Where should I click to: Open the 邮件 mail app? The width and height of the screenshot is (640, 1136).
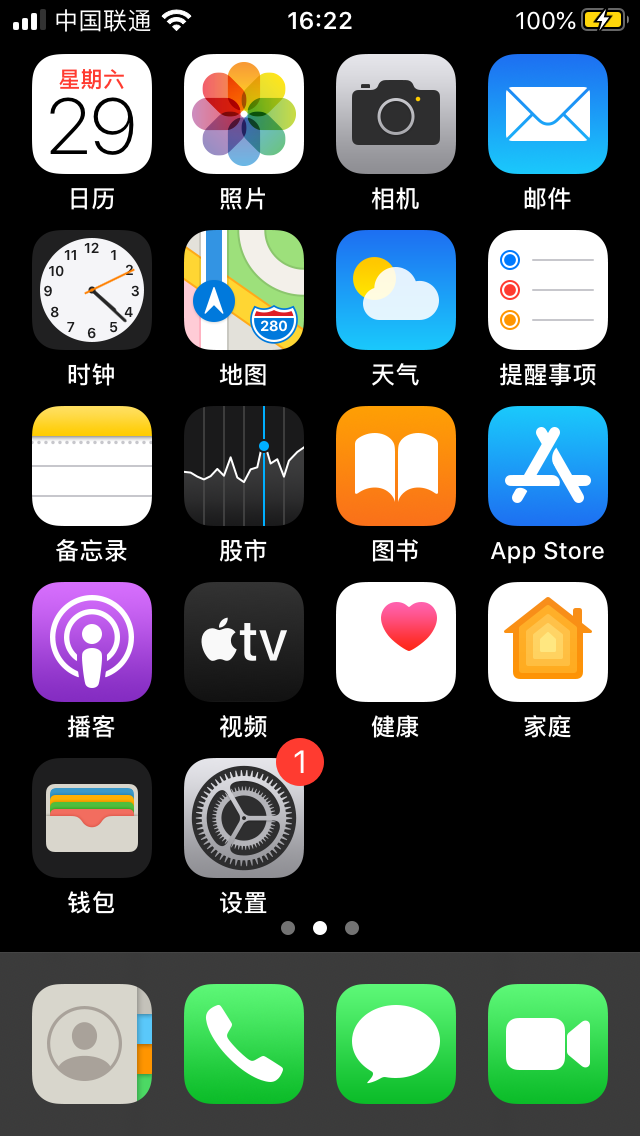tap(548, 114)
